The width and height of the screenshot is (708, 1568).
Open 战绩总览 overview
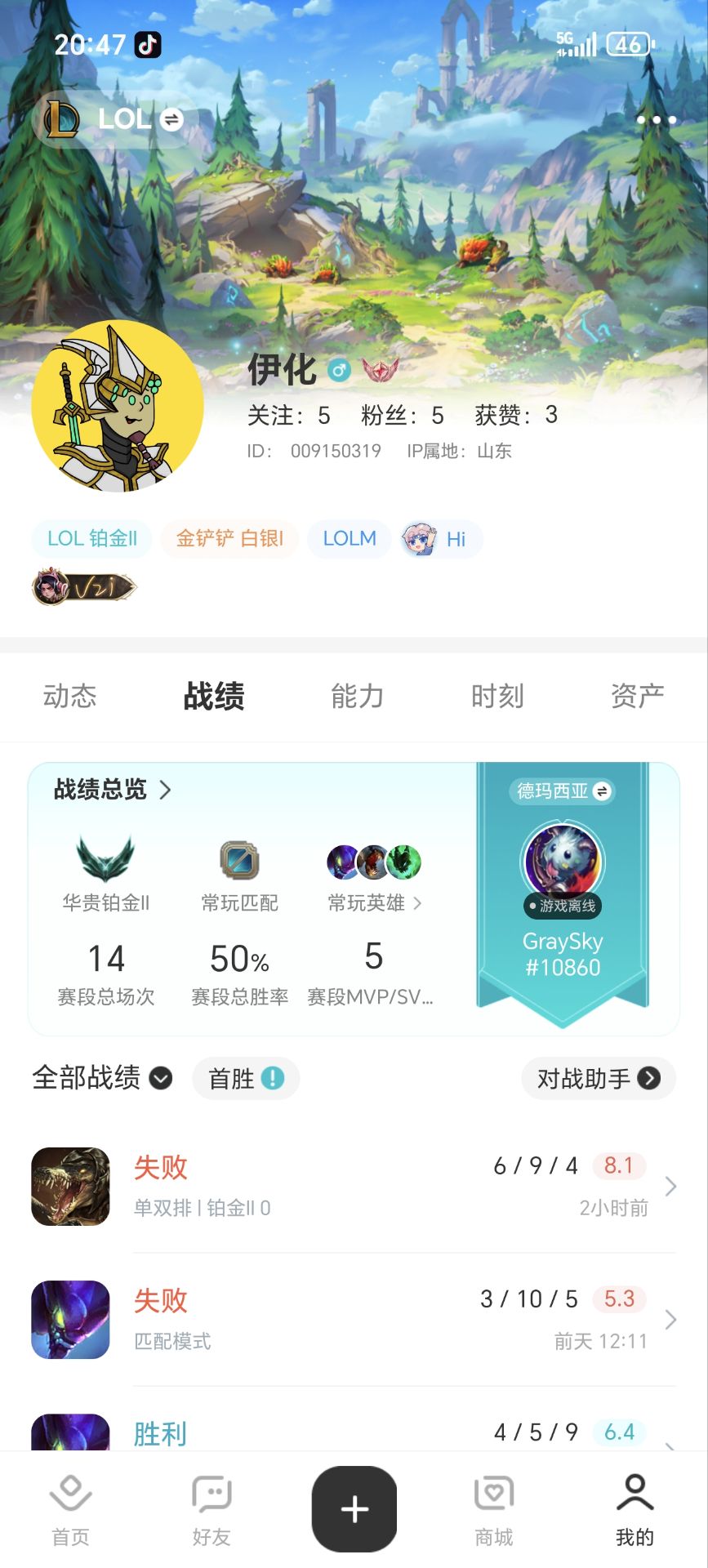tap(113, 790)
